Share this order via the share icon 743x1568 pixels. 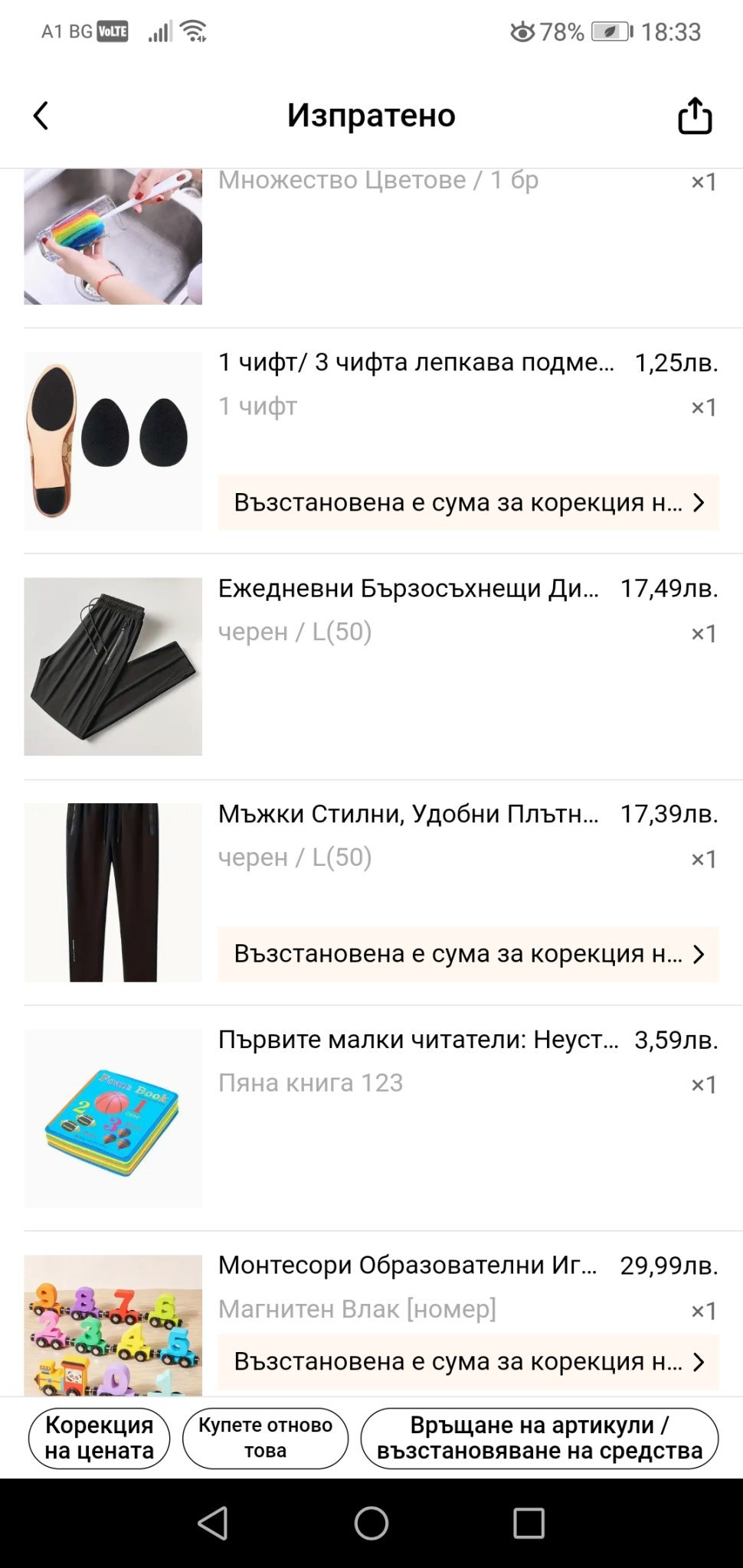tap(695, 116)
